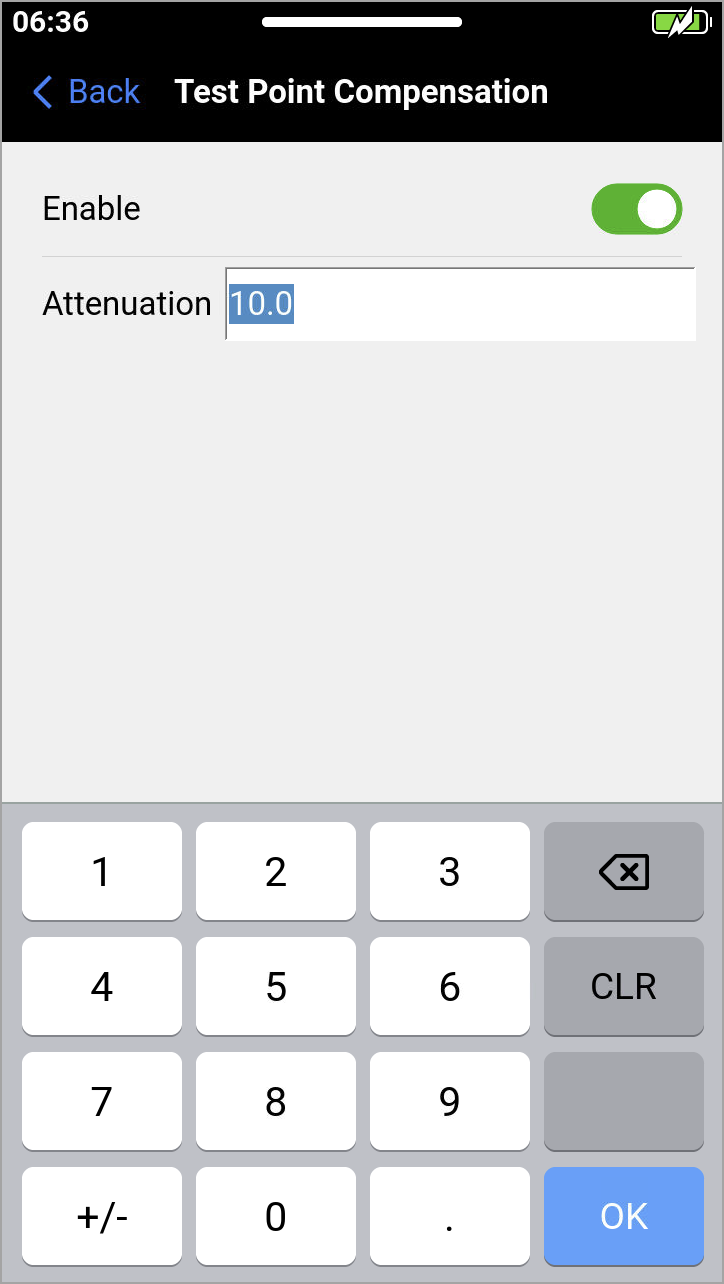The height and width of the screenshot is (1284, 724).
Task: Delete the last digit with backspace
Action: tap(624, 872)
